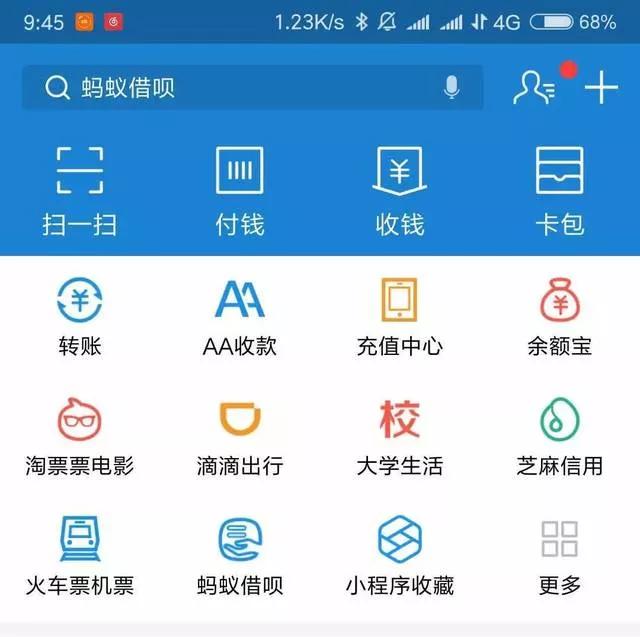Open the 蚂蚁借呗 loan service
640x637 pixels.
pyautogui.click(x=240, y=555)
